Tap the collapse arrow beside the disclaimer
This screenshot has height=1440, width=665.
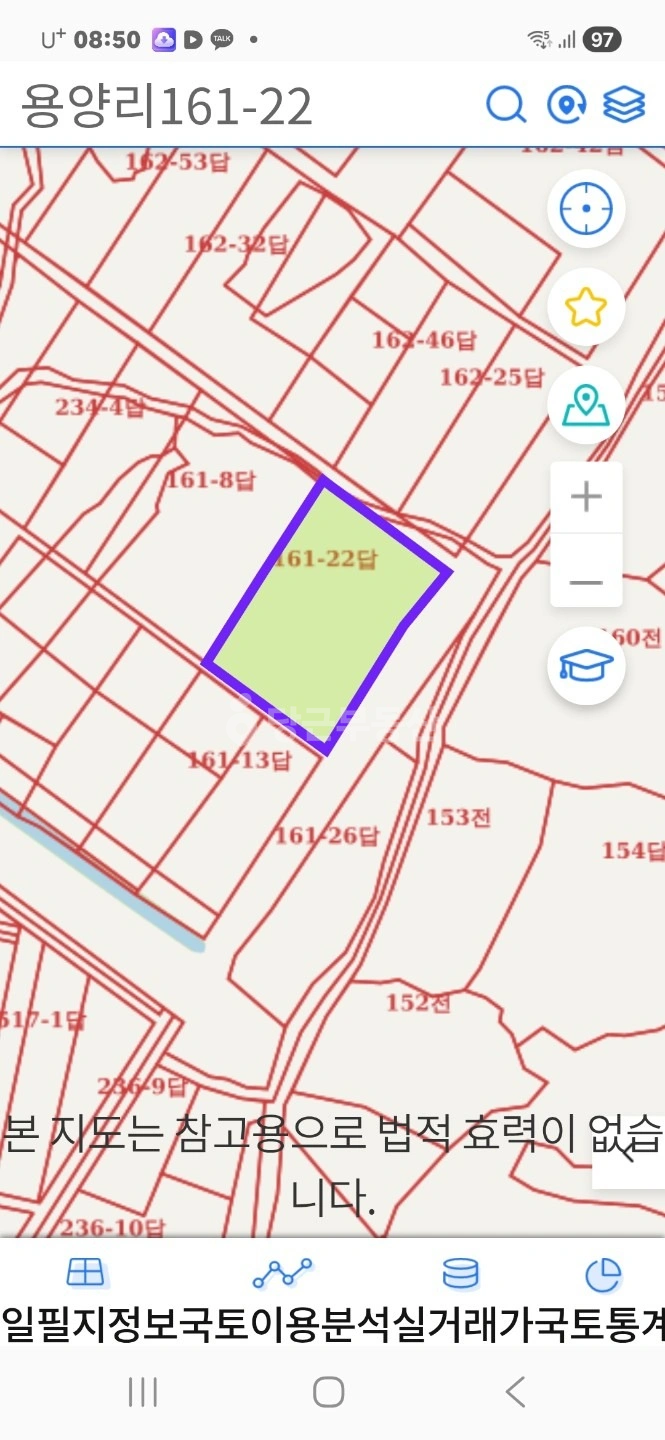coord(629,1153)
